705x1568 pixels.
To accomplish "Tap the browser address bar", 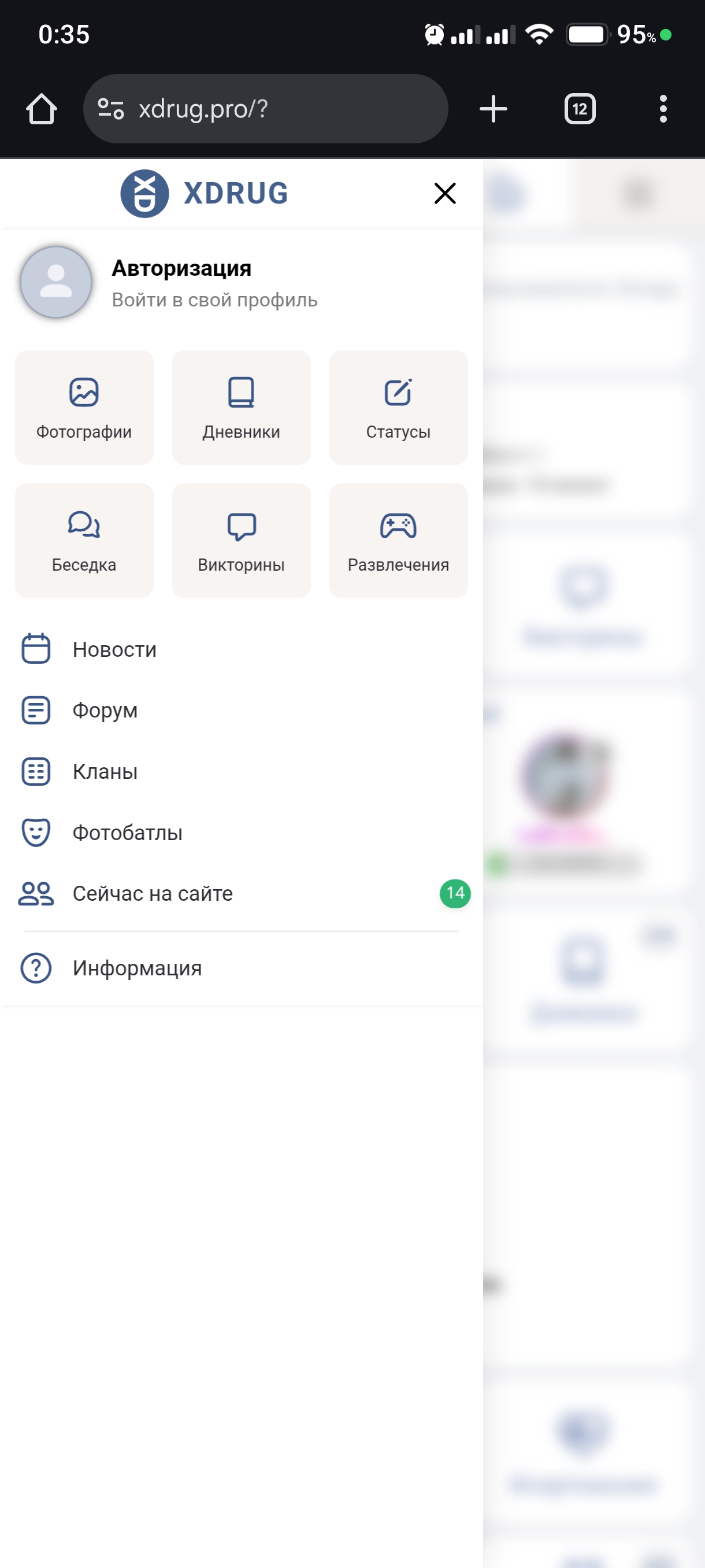I will (x=265, y=109).
